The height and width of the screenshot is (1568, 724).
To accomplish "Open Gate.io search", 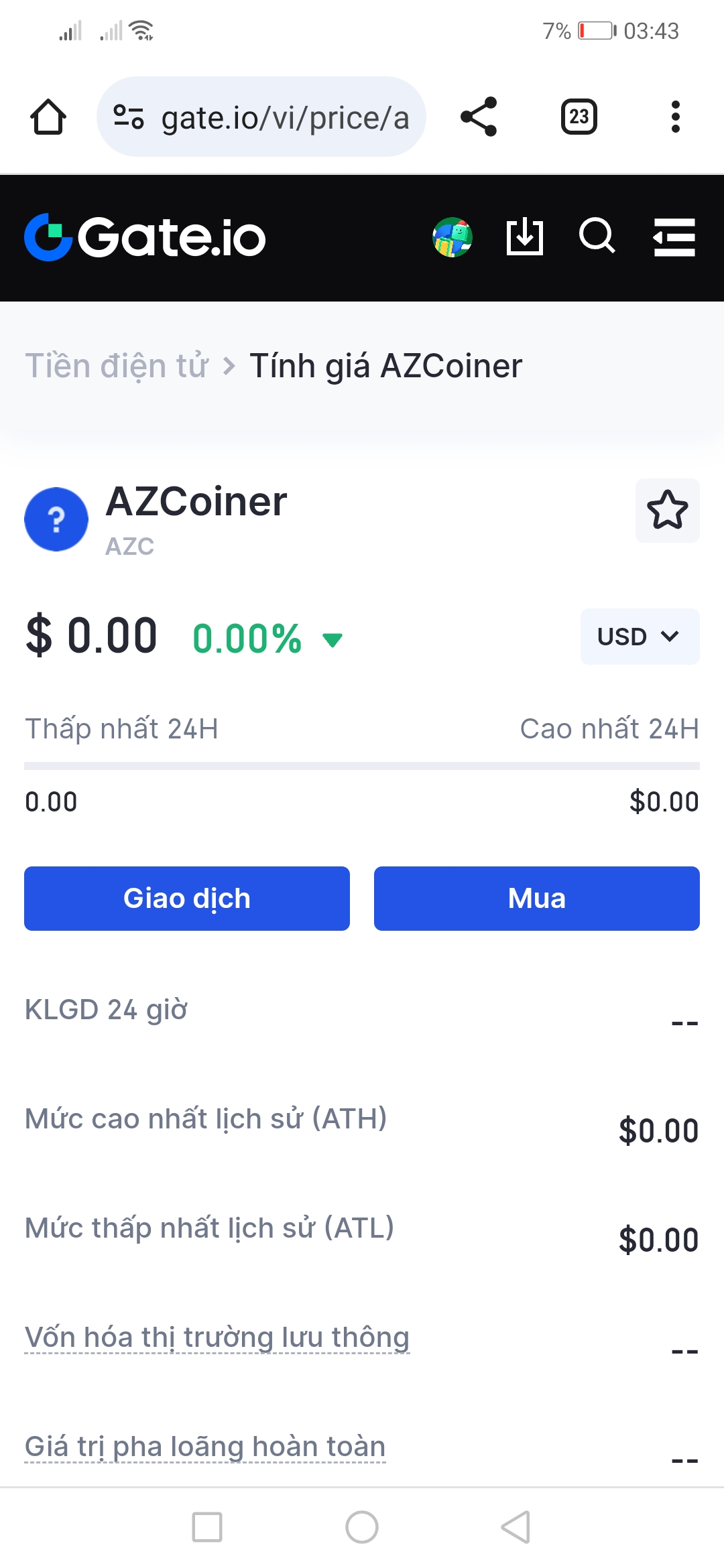I will pos(597,236).
